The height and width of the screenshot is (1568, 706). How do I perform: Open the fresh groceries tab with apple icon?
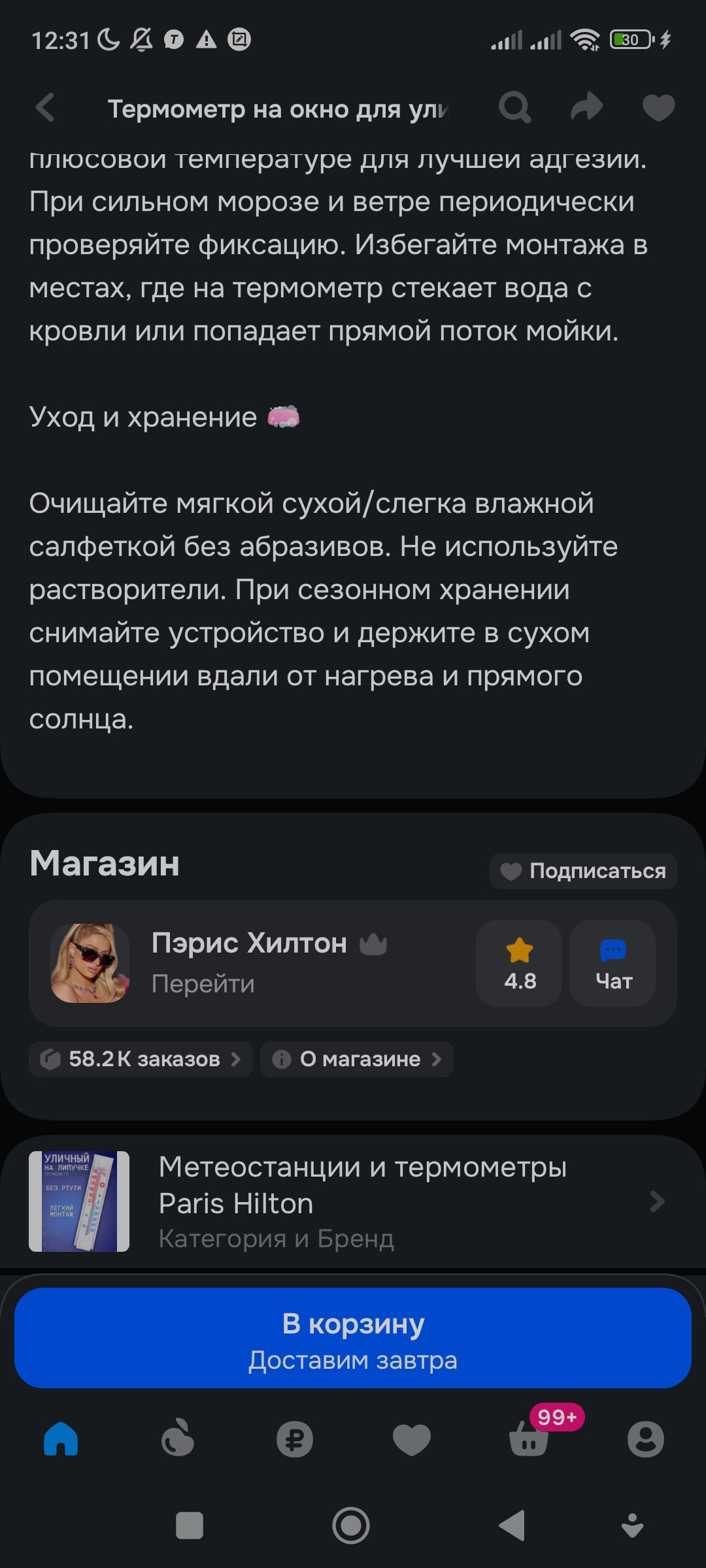click(x=178, y=1439)
